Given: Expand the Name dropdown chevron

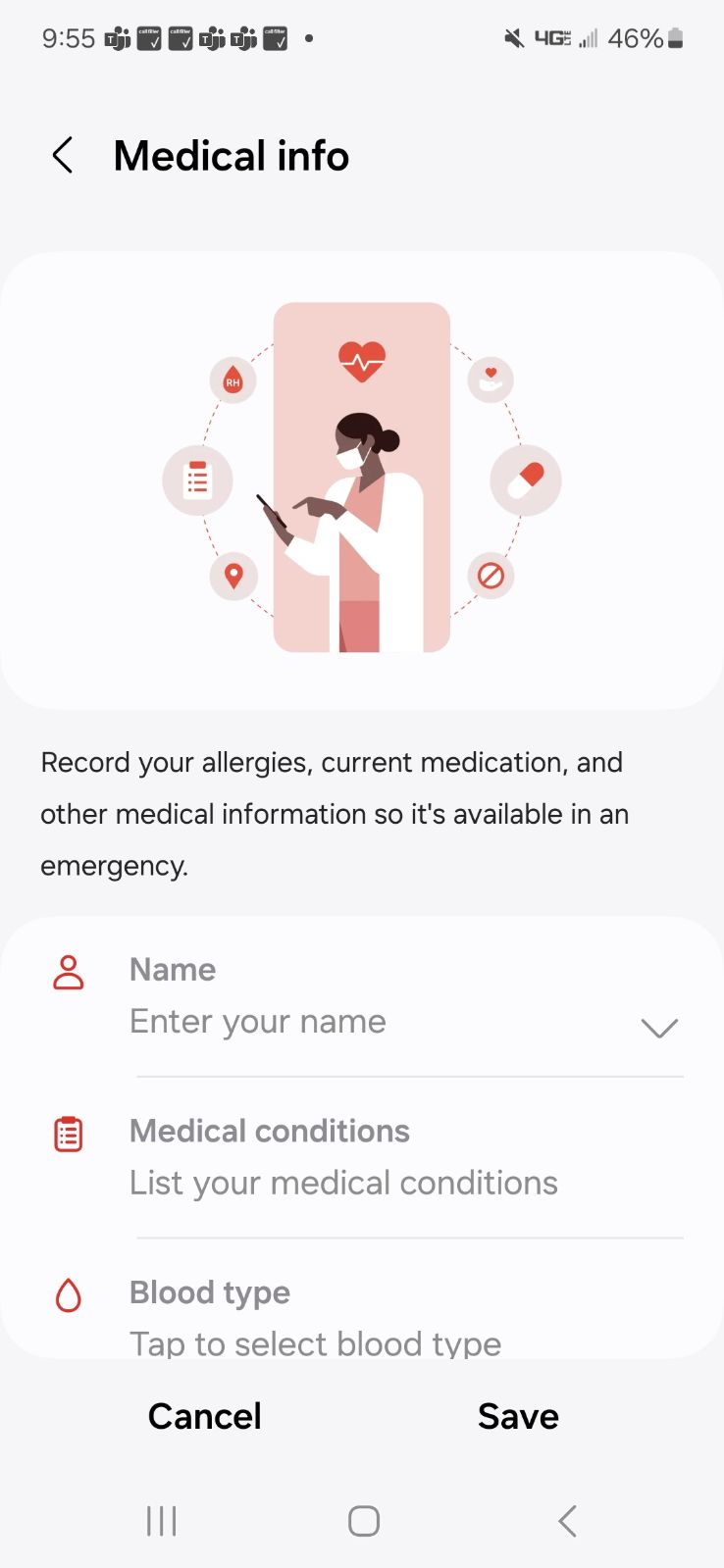Looking at the screenshot, I should click(659, 1028).
